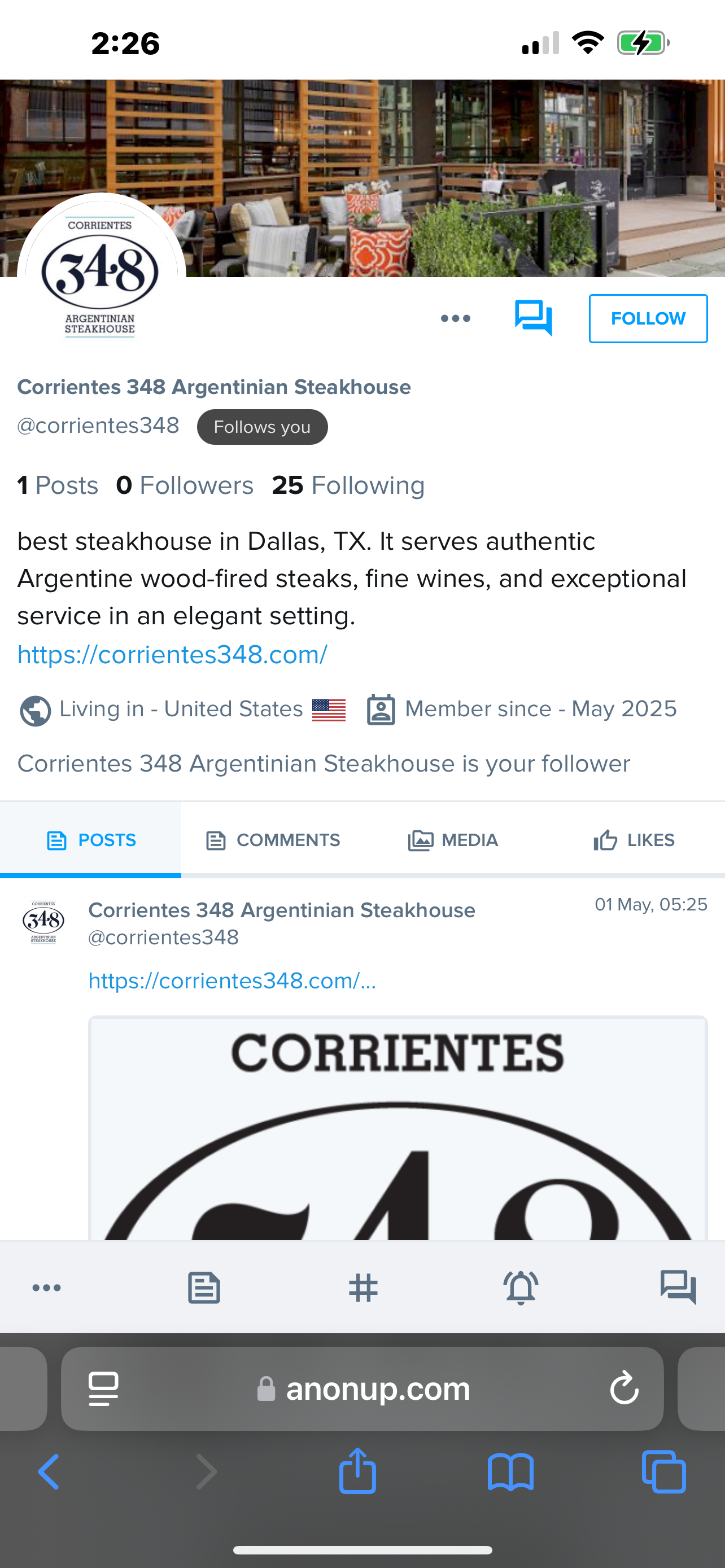This screenshot has width=725, height=1568.
Task: Open the feed page icon in bottom bar
Action: point(204,1287)
